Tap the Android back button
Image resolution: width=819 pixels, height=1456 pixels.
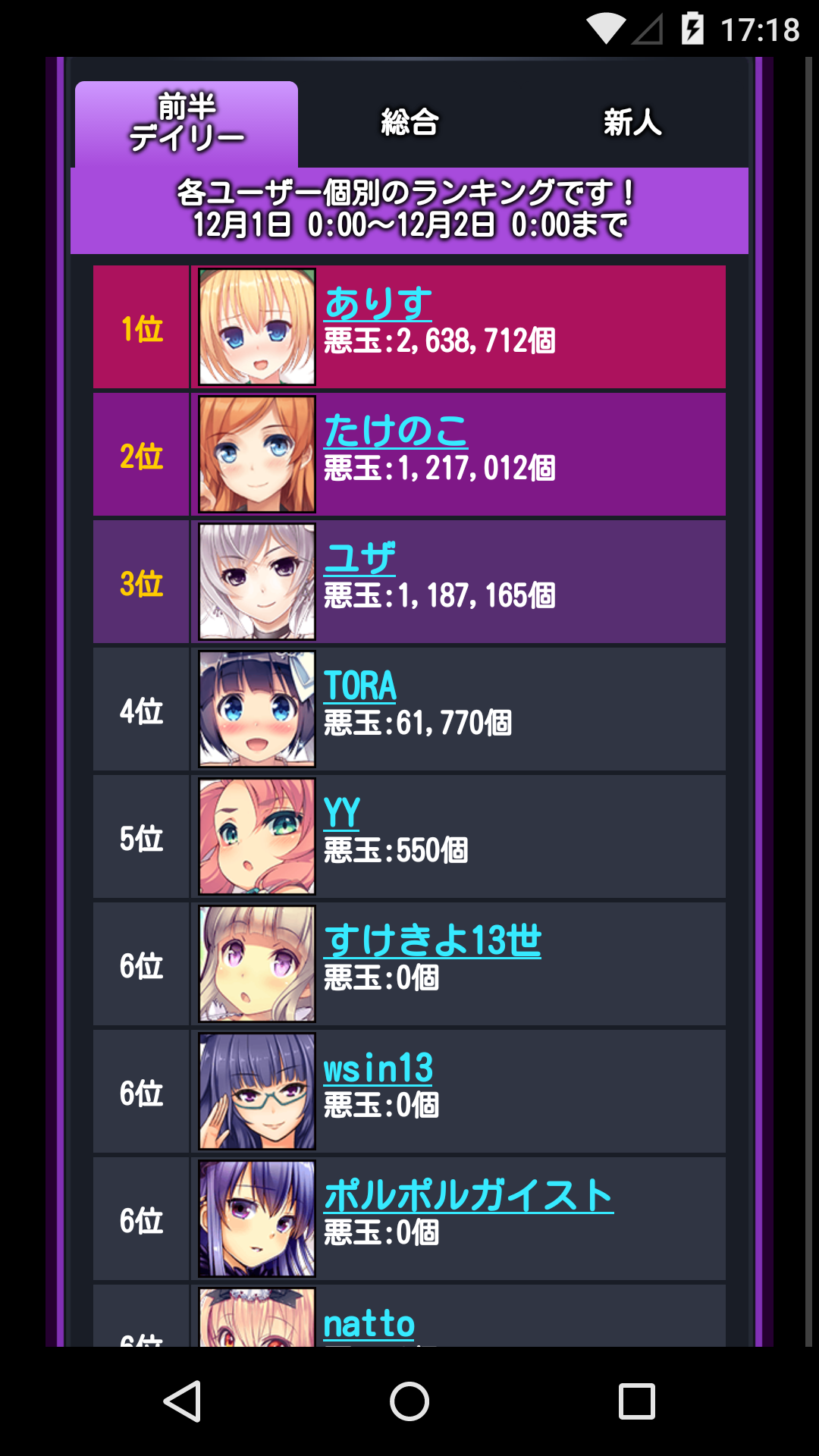click(x=182, y=1401)
